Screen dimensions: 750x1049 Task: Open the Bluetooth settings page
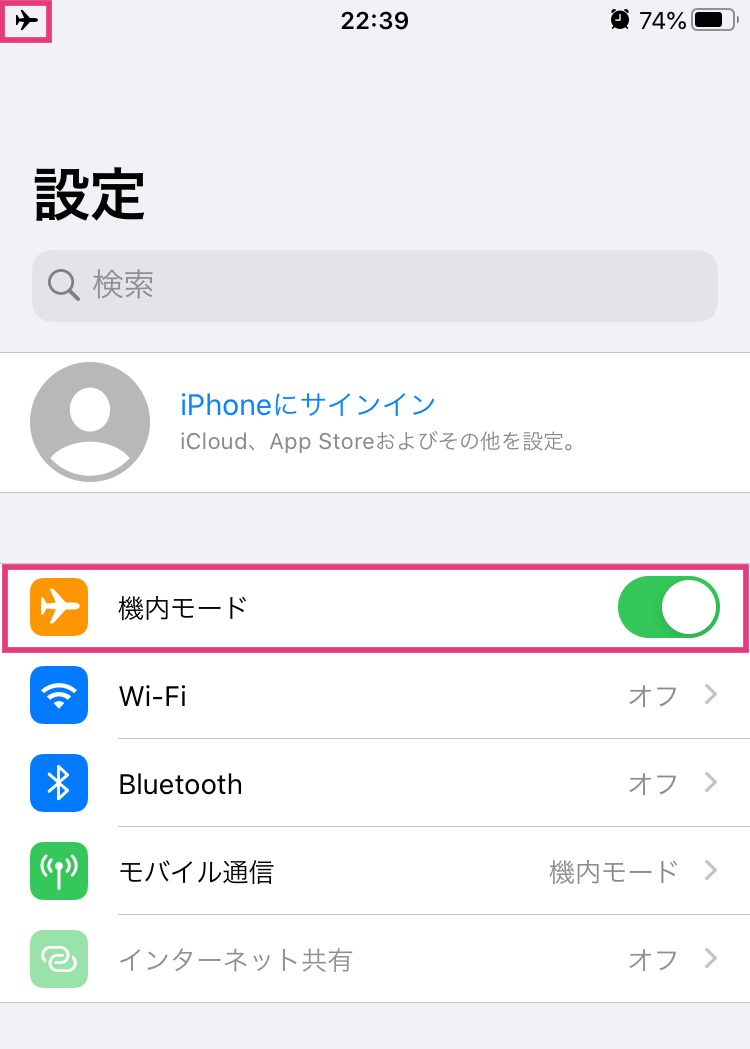coord(375,783)
